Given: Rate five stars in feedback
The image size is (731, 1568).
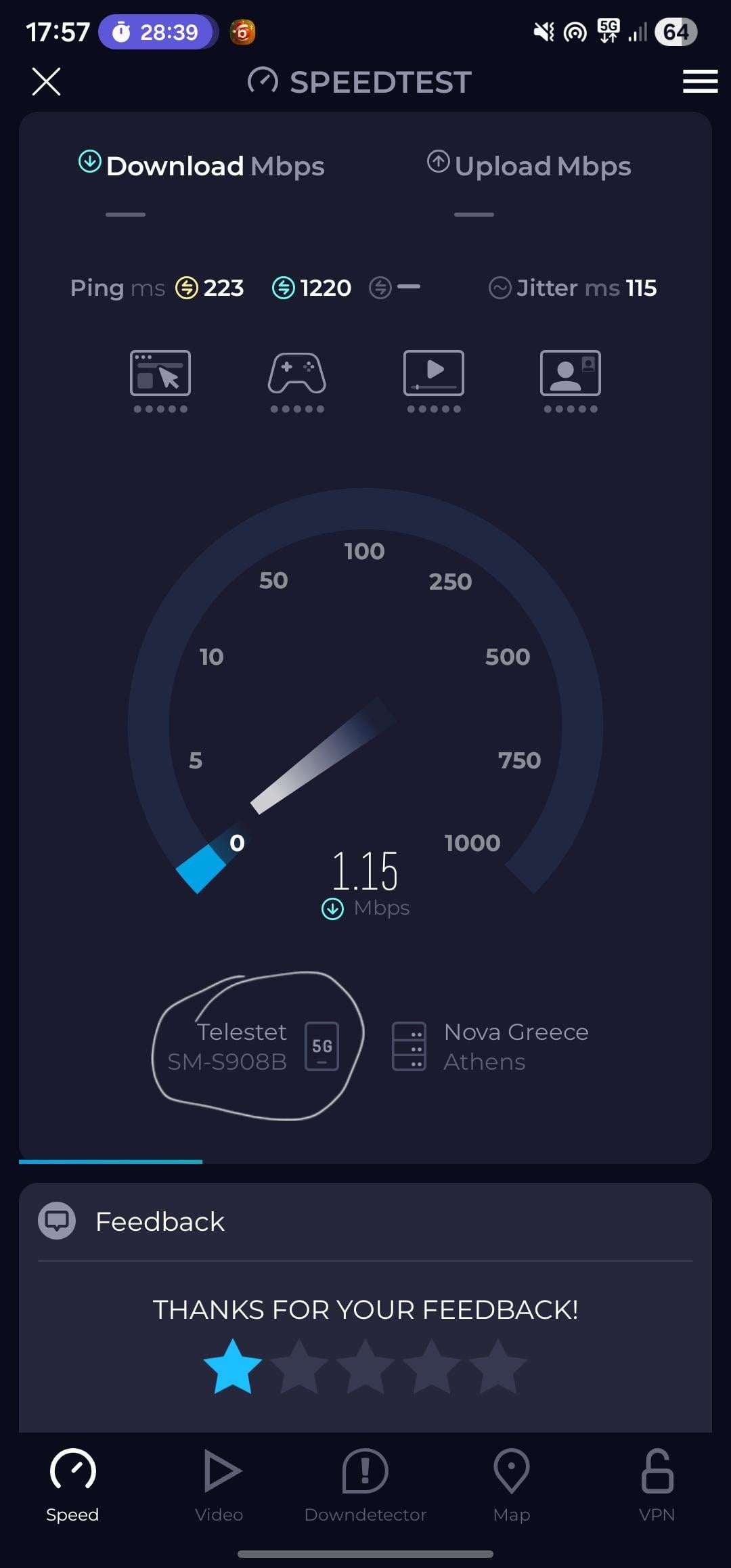Looking at the screenshot, I should click(497, 1366).
